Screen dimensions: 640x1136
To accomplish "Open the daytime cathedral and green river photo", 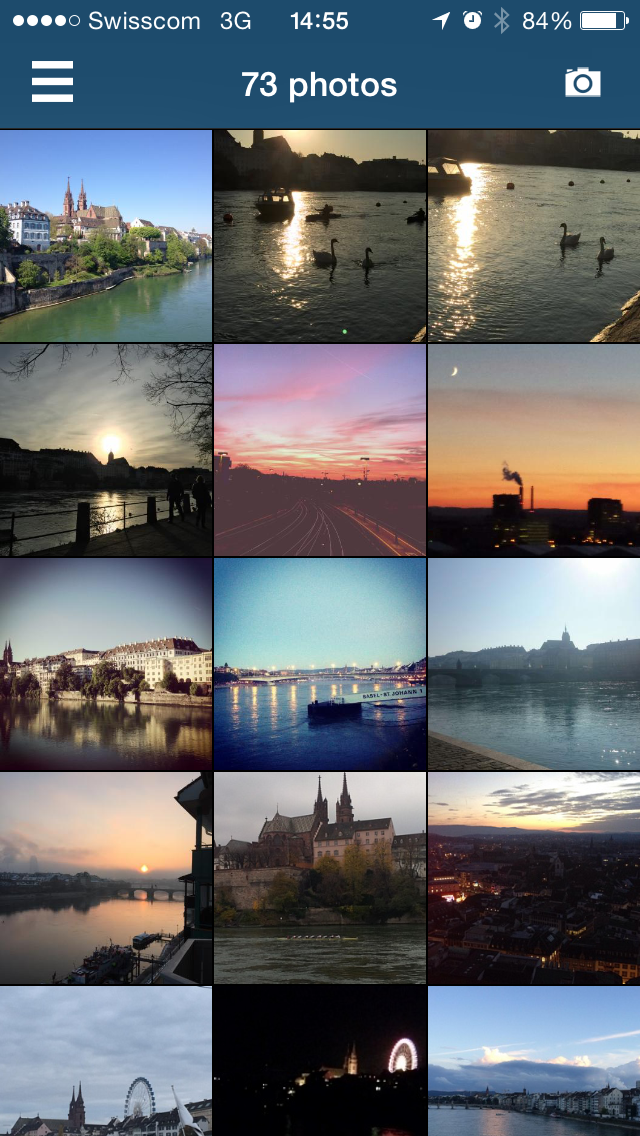I will tap(106, 236).
